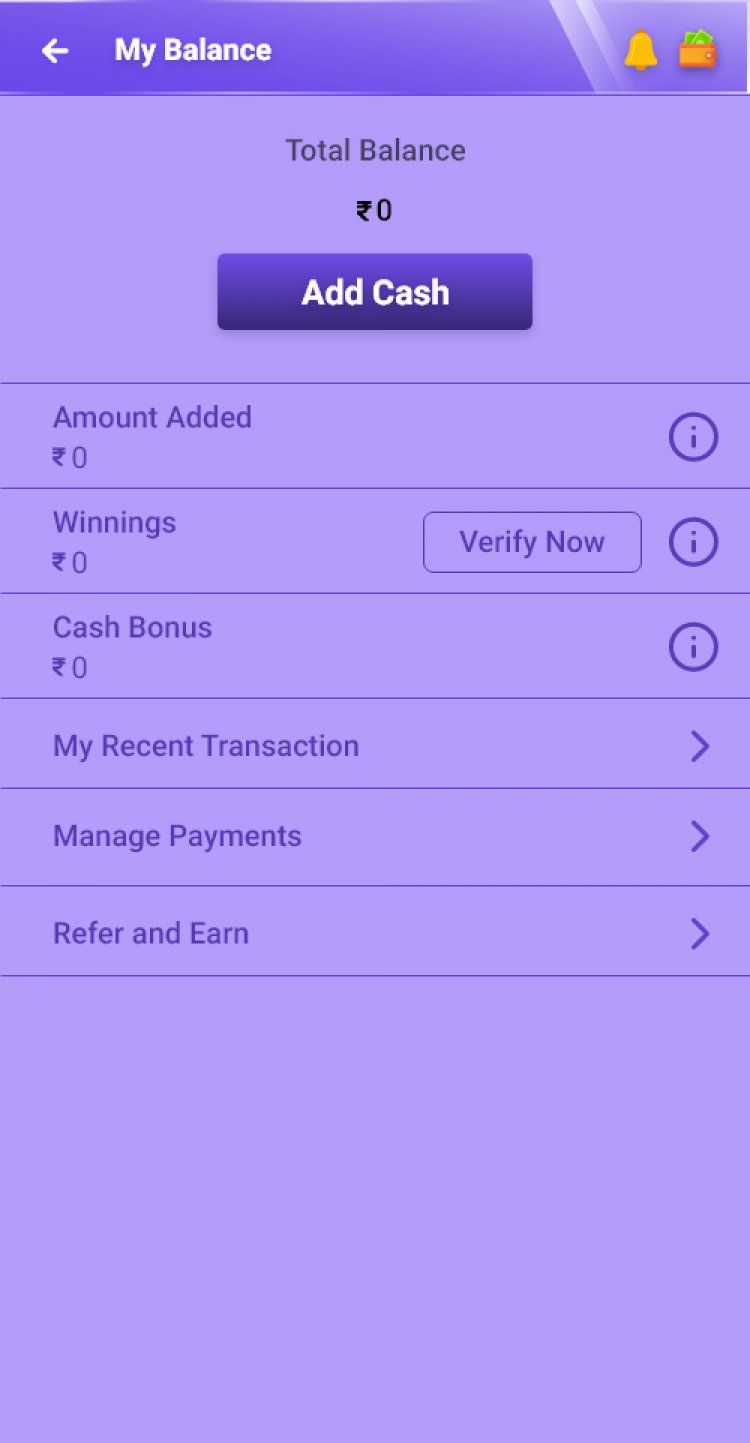
Task: Open the notifications bell
Action: pyautogui.click(x=641, y=51)
